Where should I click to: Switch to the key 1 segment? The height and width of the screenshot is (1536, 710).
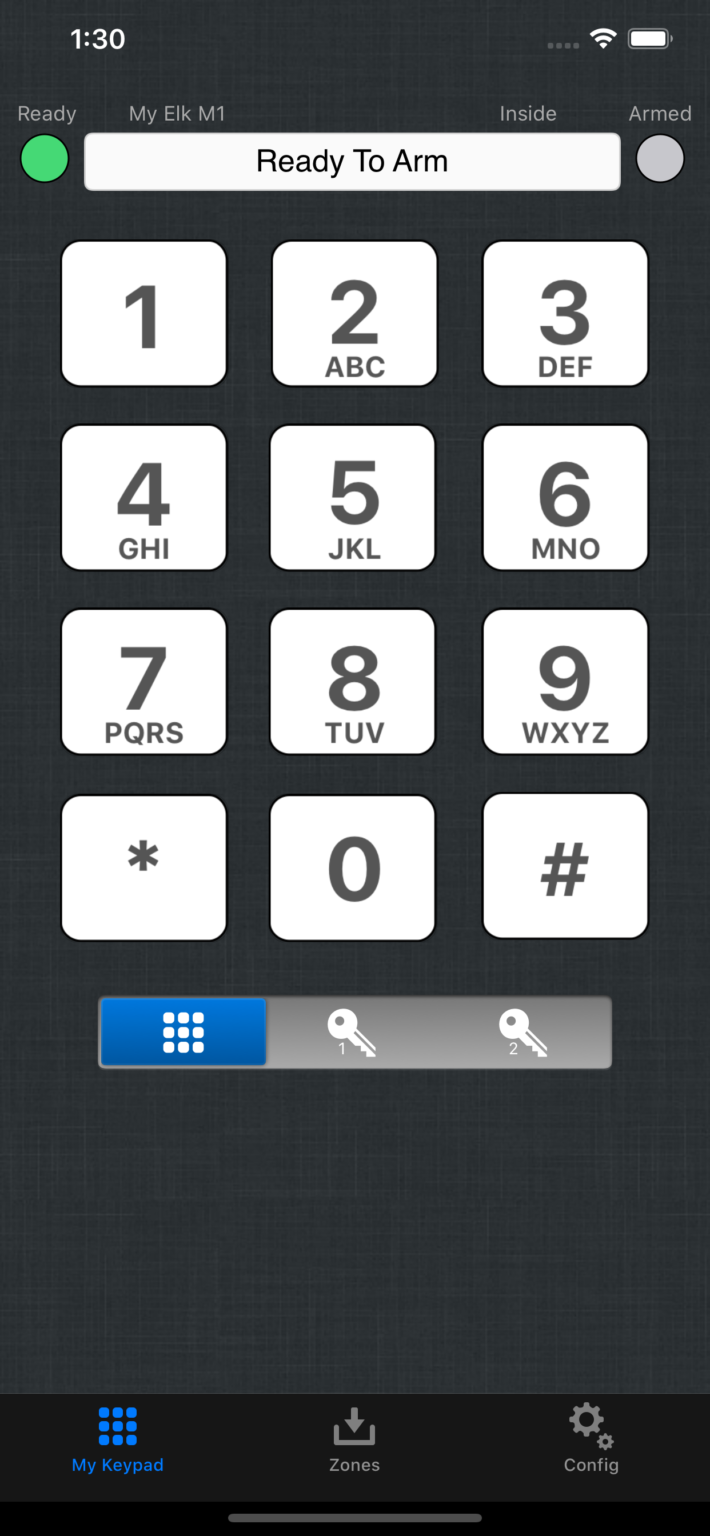pos(352,1032)
